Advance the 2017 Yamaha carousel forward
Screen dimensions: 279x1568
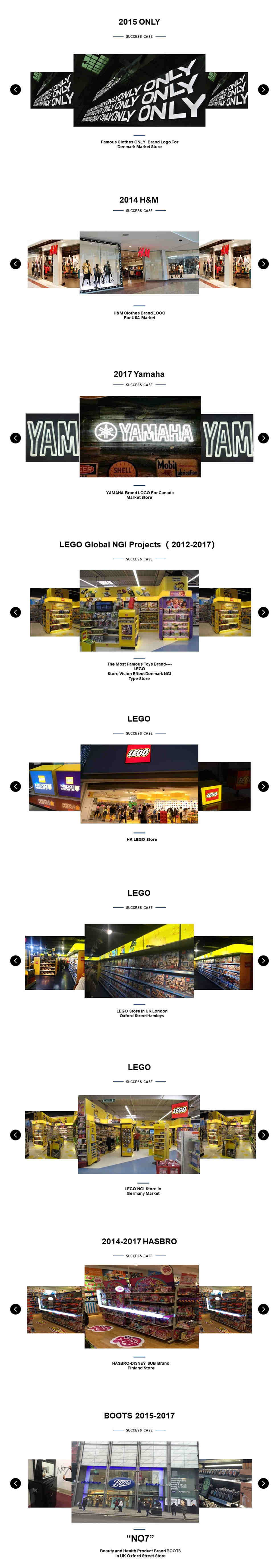coord(263,438)
